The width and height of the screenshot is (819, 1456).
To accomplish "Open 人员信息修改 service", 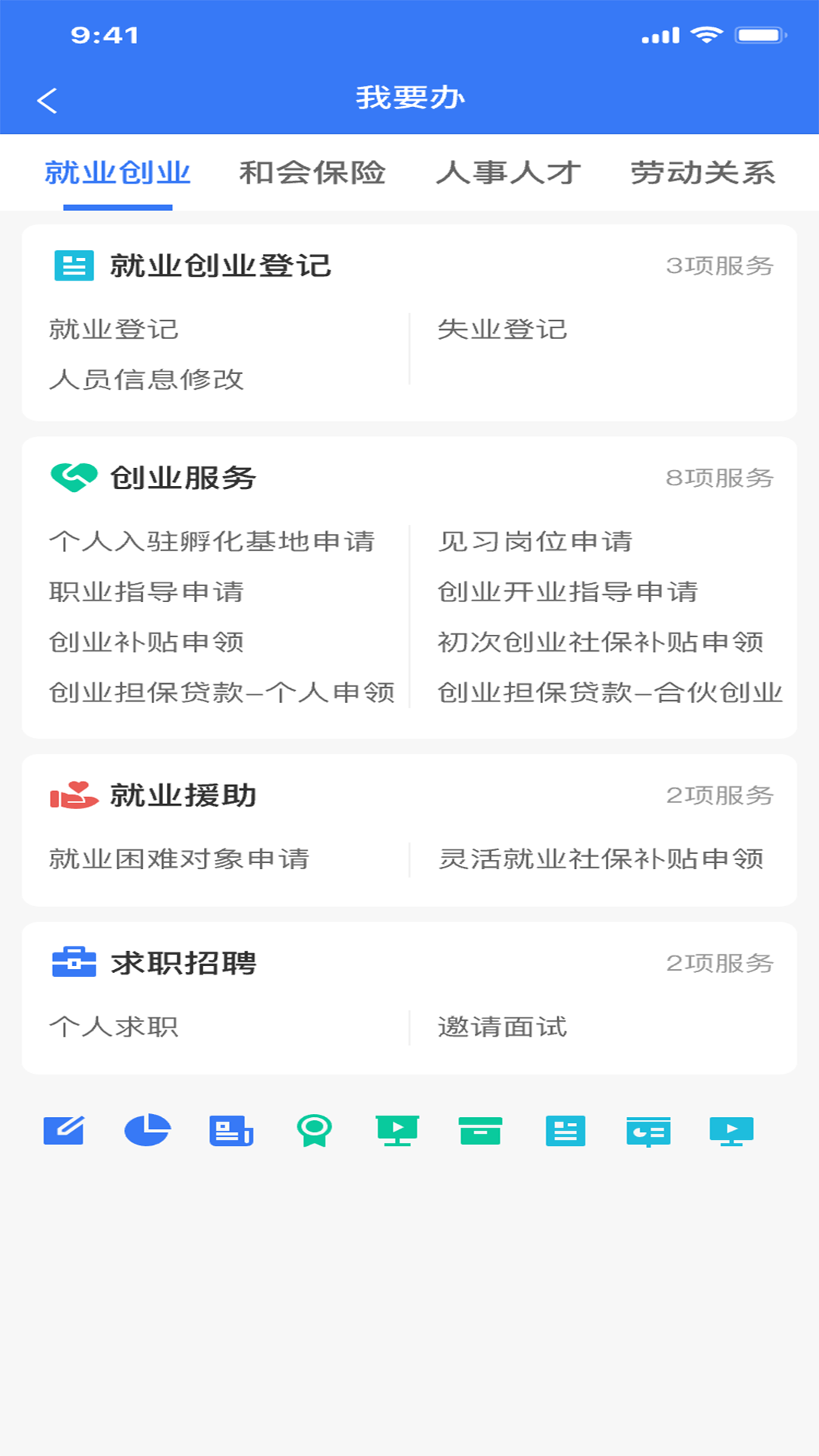I will tap(146, 379).
